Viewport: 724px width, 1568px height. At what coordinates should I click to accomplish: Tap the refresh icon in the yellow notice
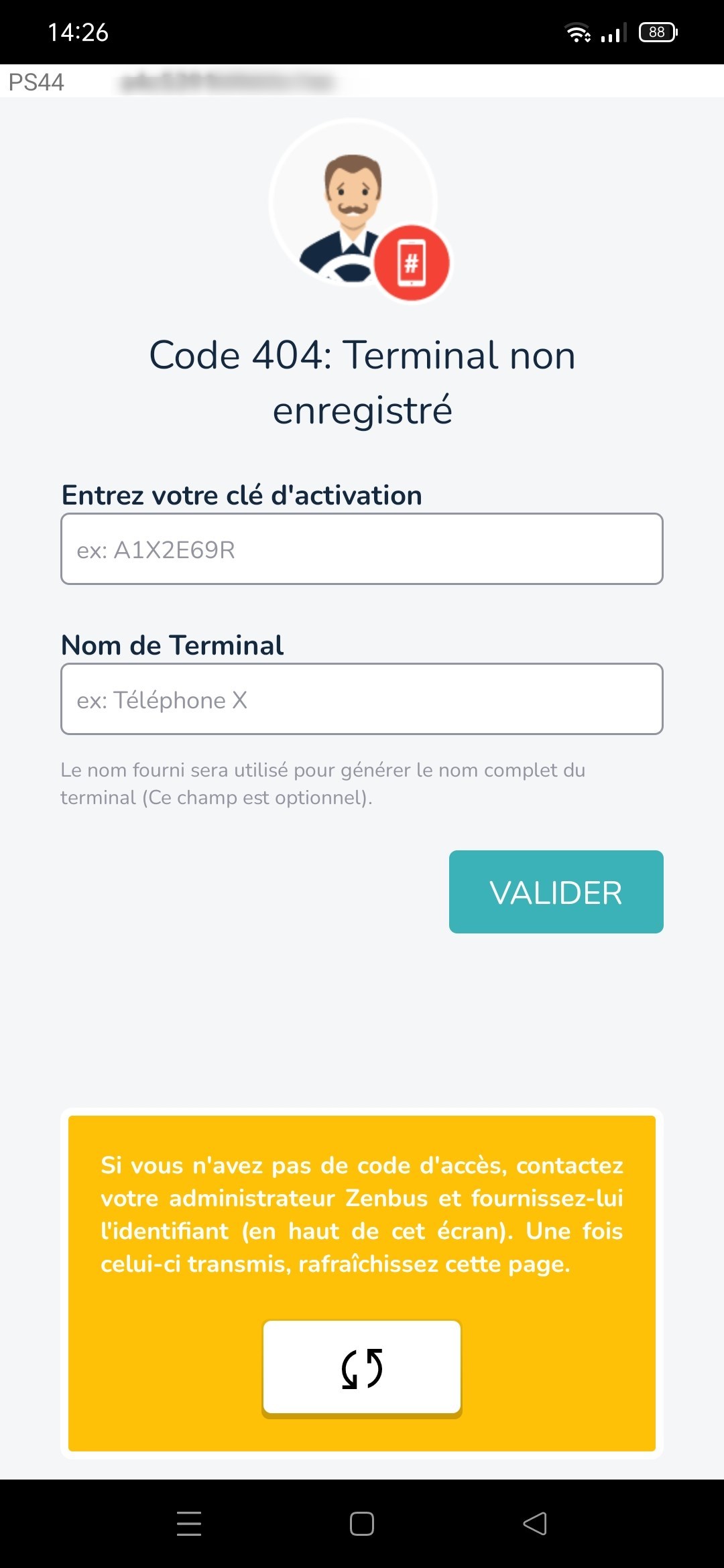pyautogui.click(x=361, y=1367)
